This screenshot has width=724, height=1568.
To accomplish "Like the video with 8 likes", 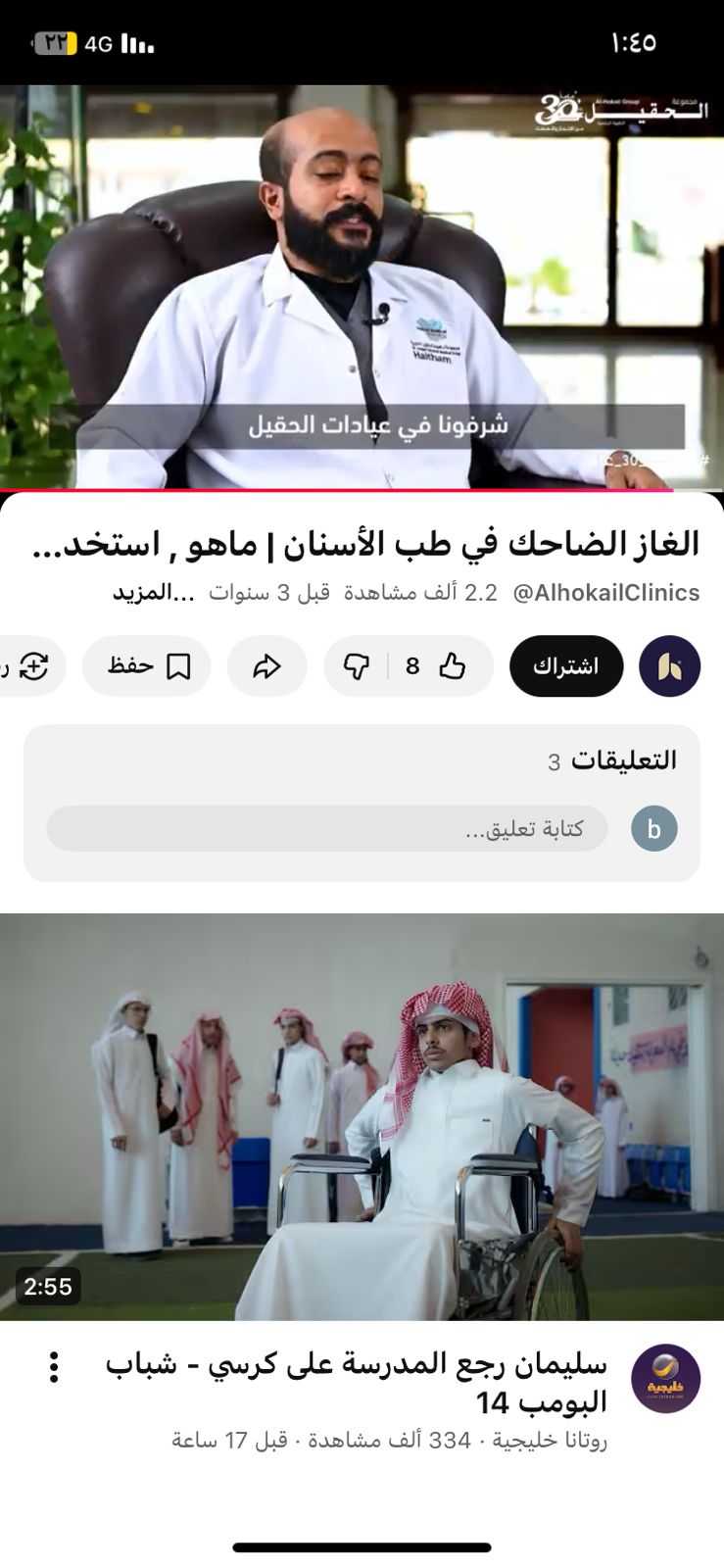I will point(437,666).
